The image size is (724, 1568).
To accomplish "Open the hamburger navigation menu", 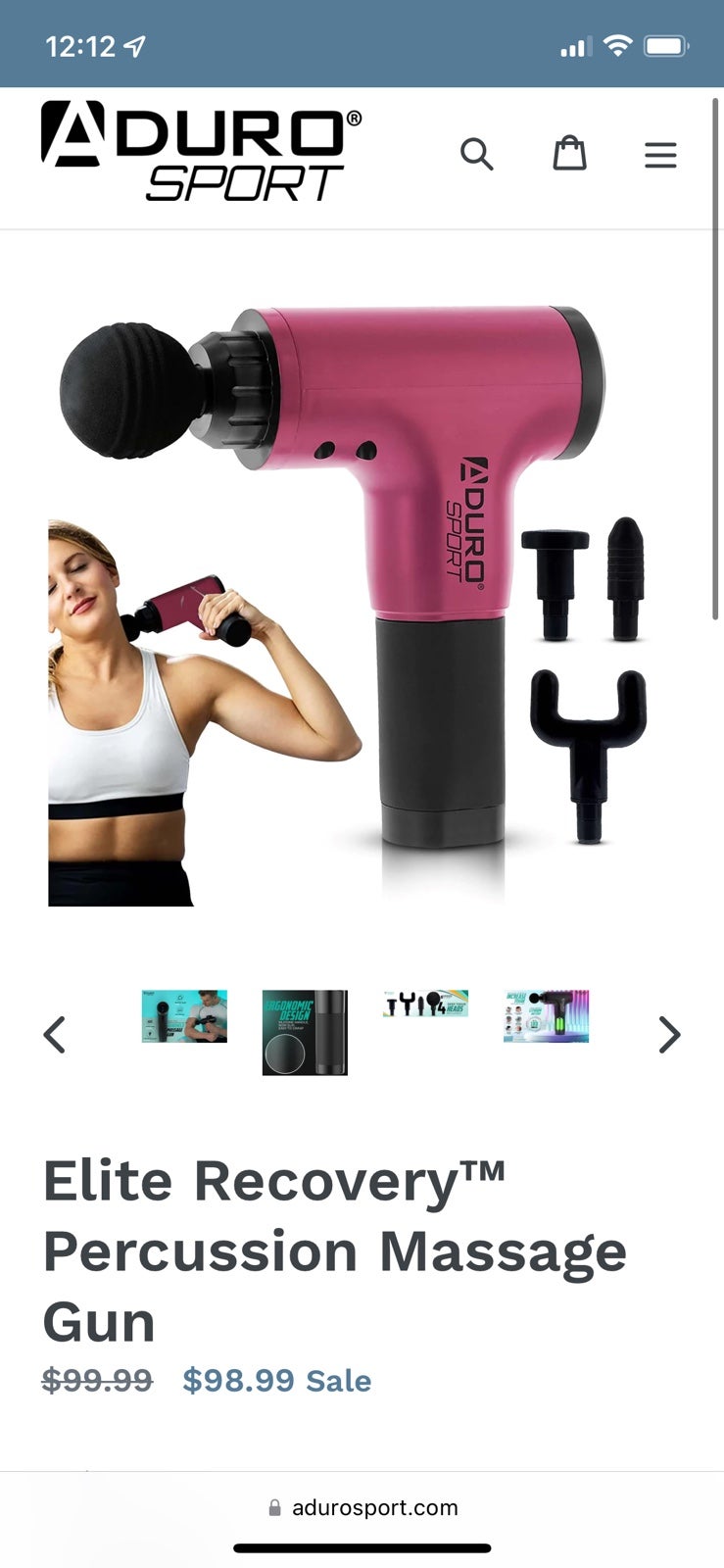I will 660,155.
